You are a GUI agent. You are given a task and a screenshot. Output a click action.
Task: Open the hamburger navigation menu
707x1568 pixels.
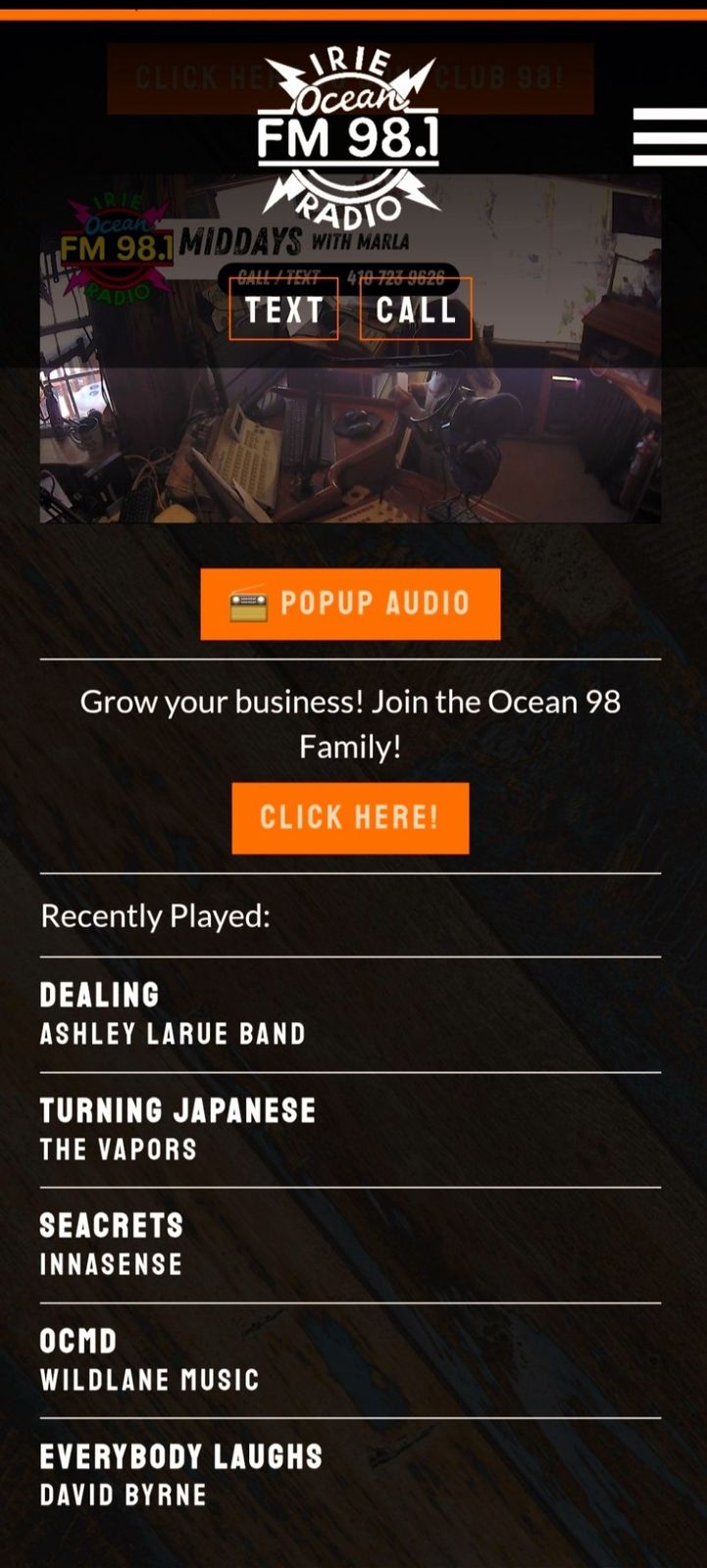669,136
